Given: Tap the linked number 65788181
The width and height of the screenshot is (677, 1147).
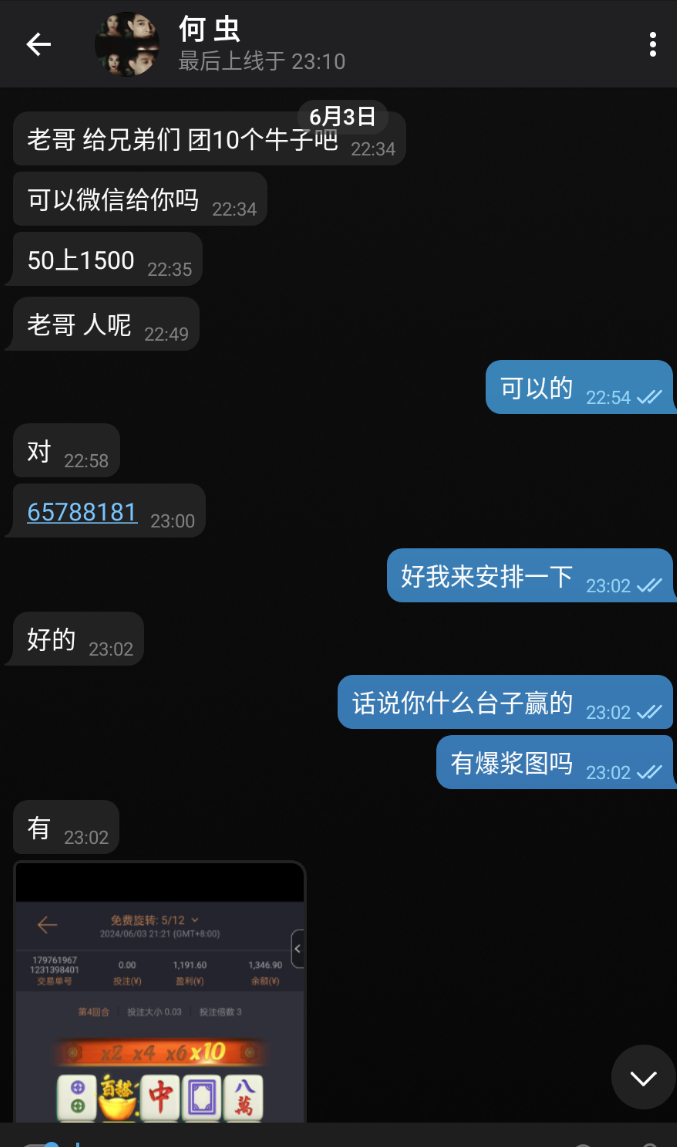Looking at the screenshot, I should (x=82, y=512).
